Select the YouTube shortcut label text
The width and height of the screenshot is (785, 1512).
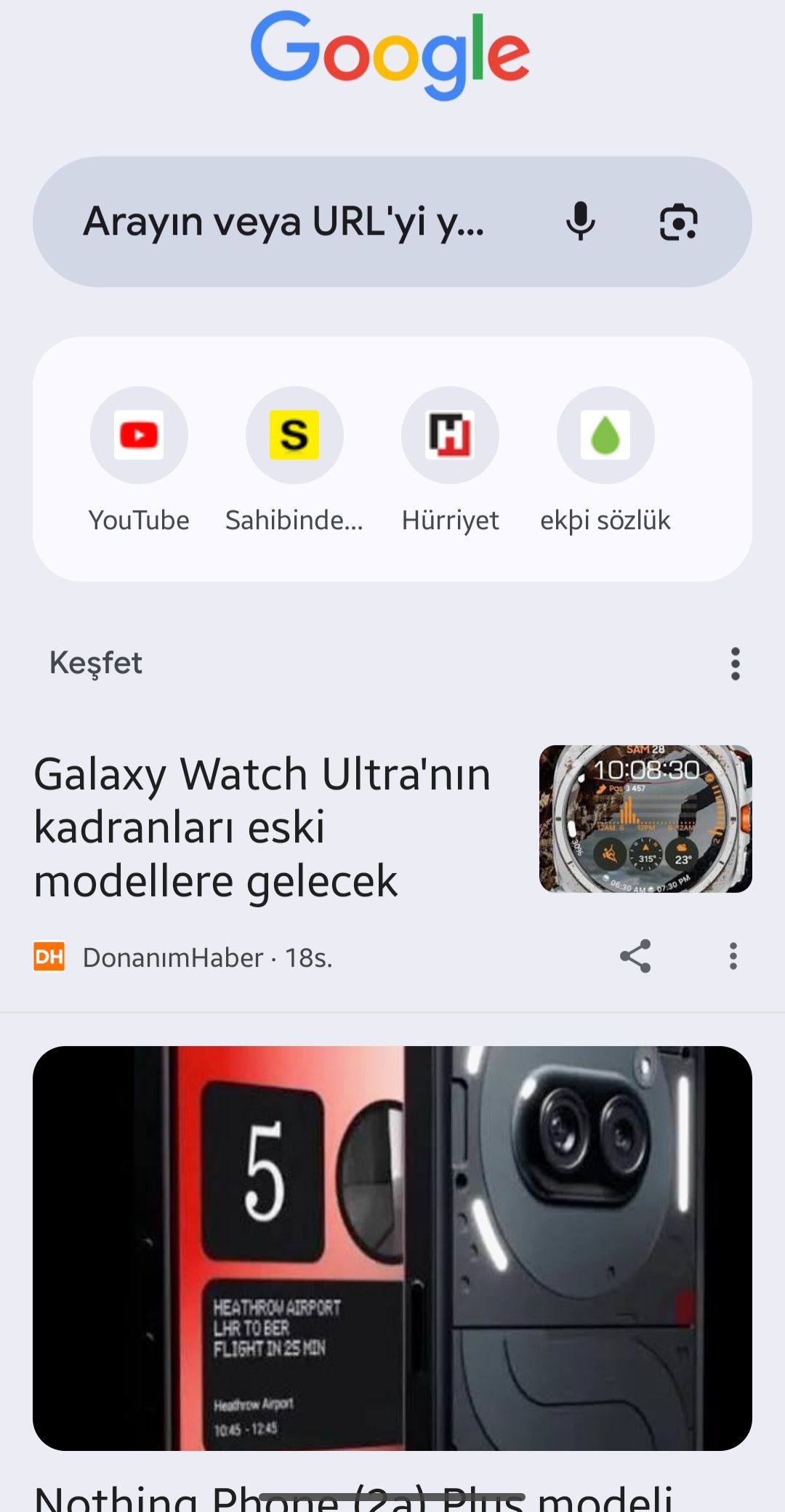coord(139,520)
